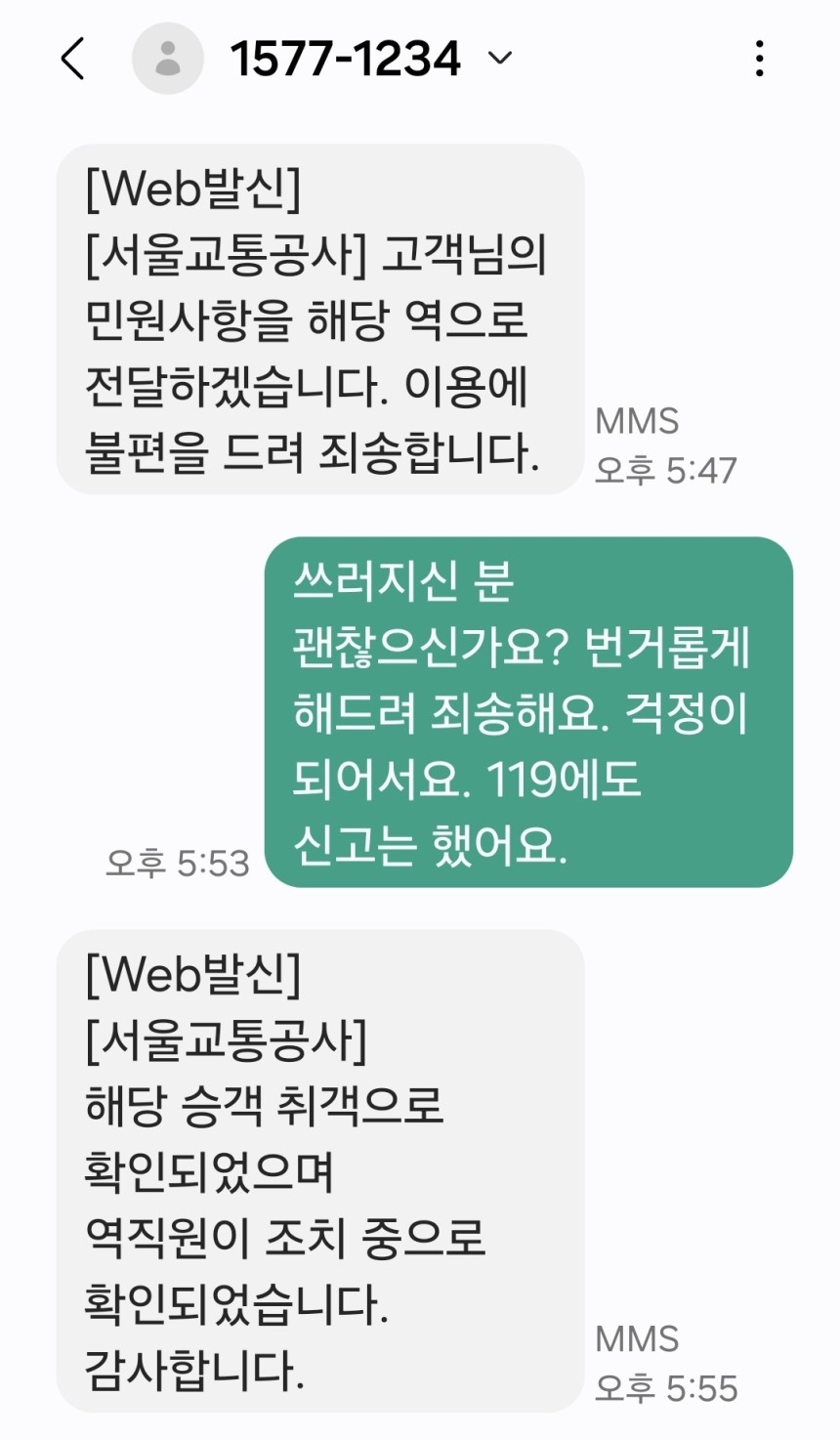Open the 1577-1234 contact profile picture
The image size is (840, 1440).
coord(168,59)
